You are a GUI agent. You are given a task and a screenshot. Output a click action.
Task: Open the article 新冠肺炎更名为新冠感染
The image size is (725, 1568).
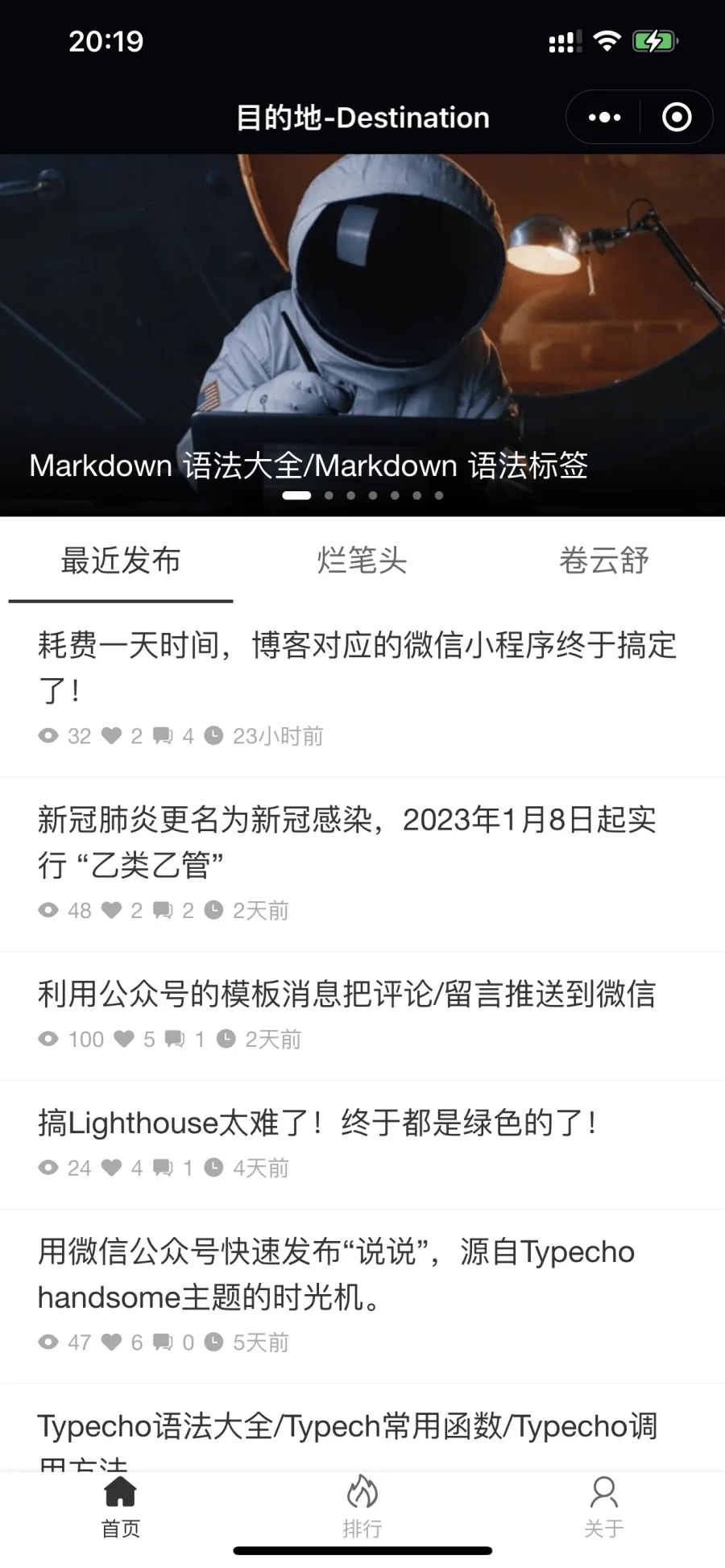[346, 842]
